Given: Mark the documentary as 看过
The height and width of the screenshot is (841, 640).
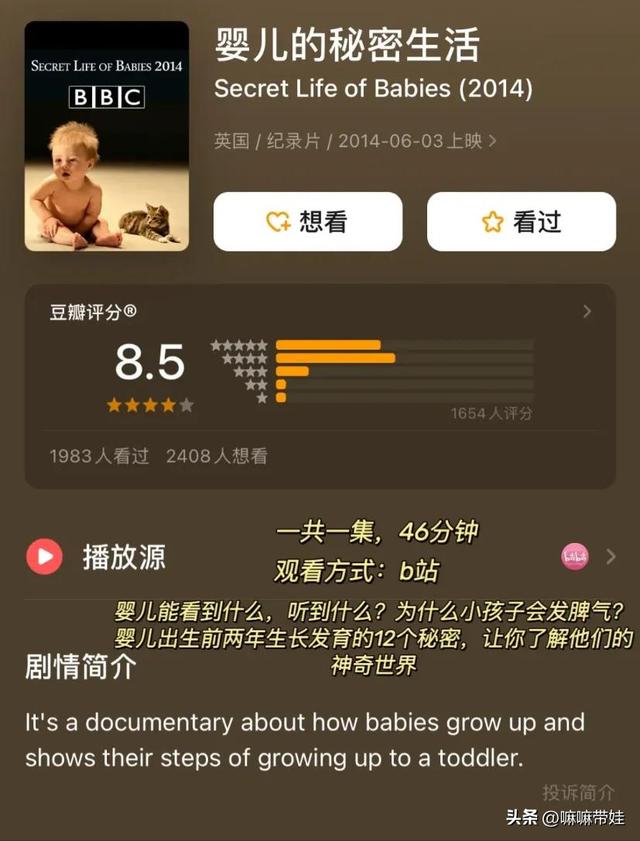Looking at the screenshot, I should pos(521,222).
